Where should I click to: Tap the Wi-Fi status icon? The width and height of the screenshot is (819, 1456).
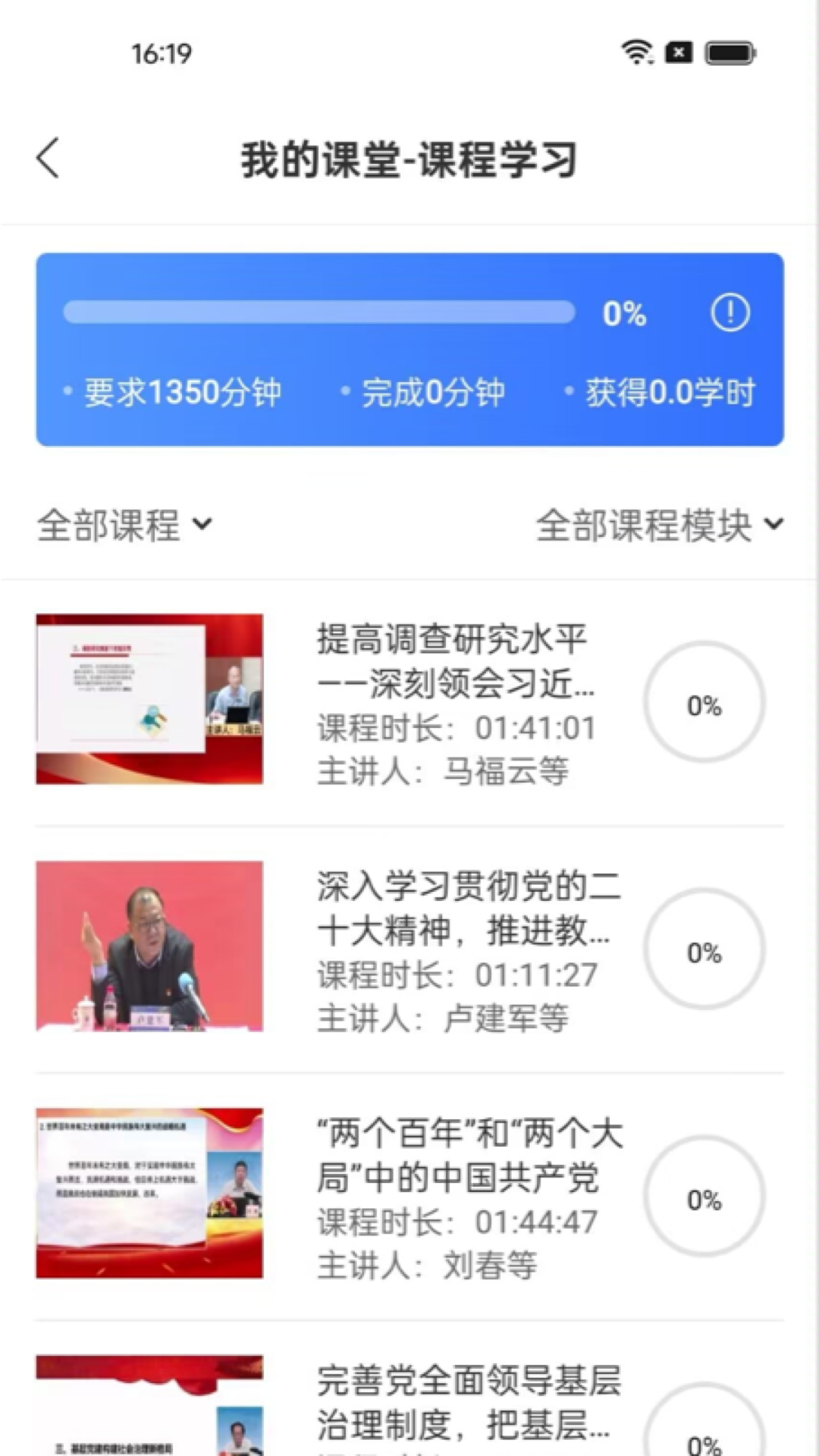635,52
